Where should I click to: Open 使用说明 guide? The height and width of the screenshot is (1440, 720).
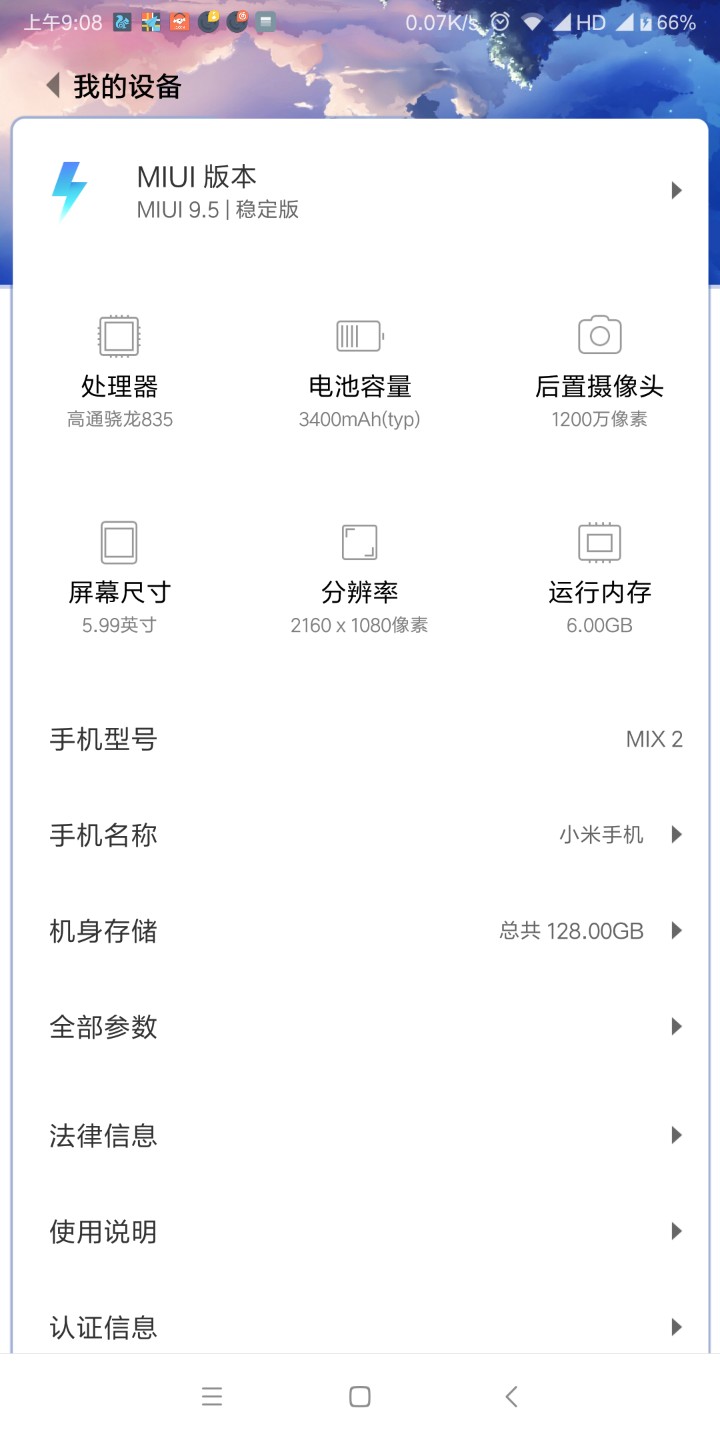[x=360, y=1232]
